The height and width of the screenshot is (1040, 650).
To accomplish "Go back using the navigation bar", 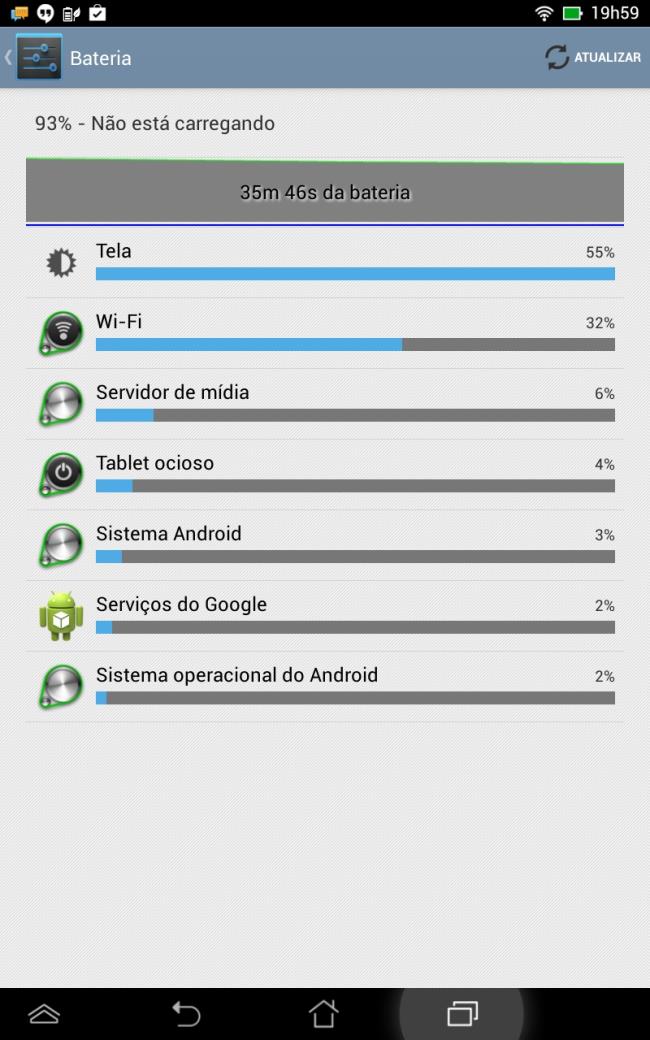I will [x=186, y=1014].
